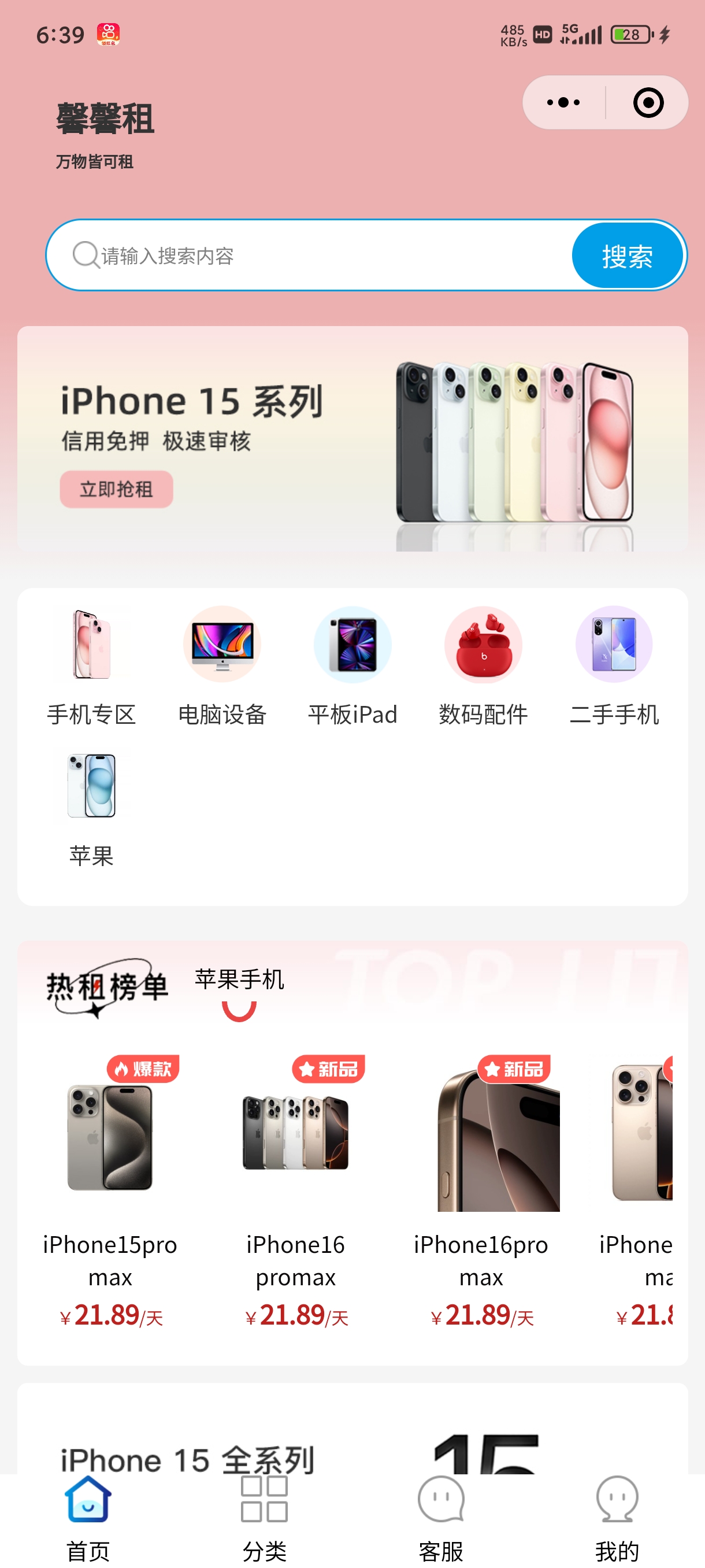
Task: Open the 二手手机 category
Action: coord(614,667)
